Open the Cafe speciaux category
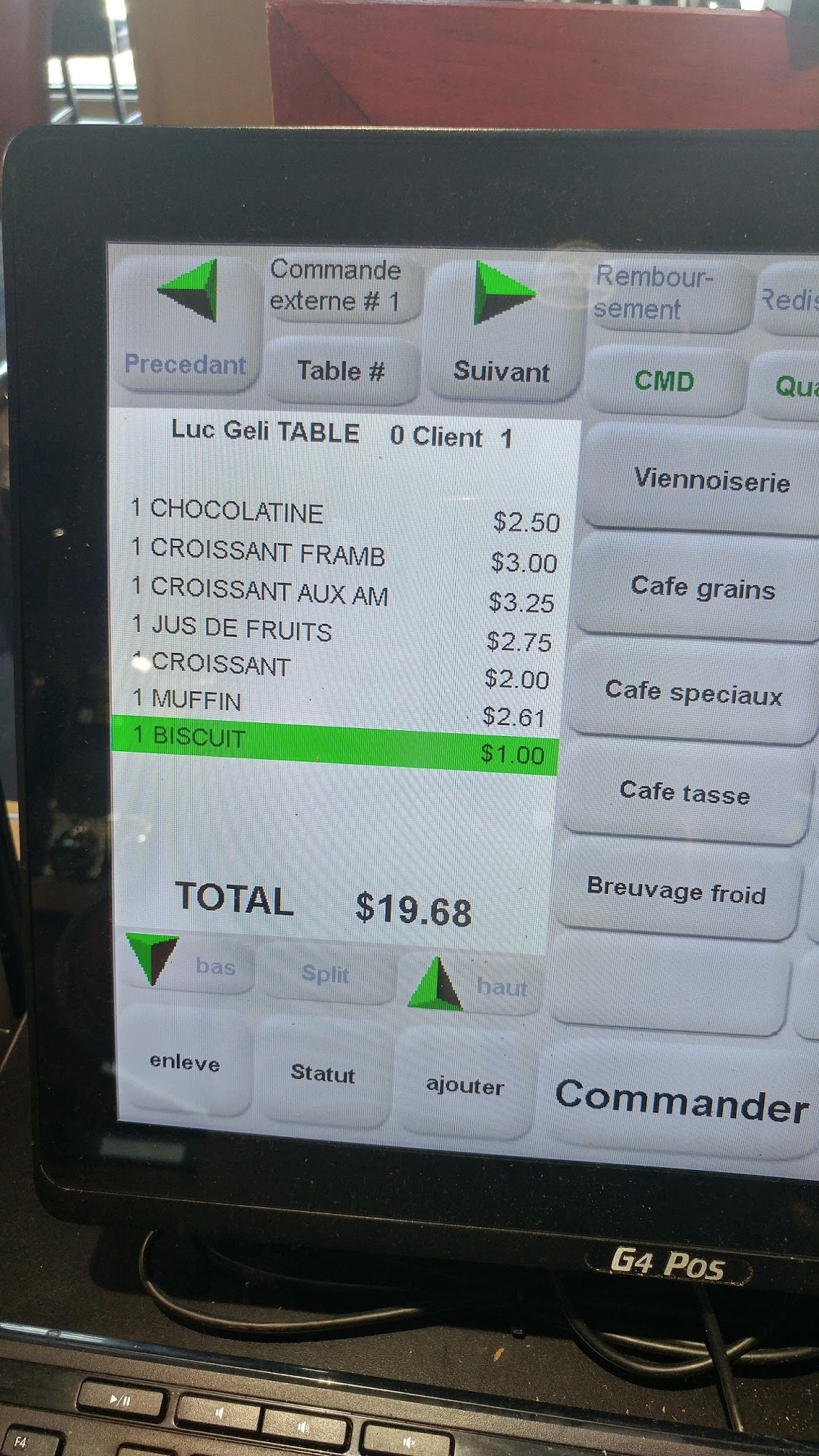The height and width of the screenshot is (1456, 819). [x=693, y=692]
